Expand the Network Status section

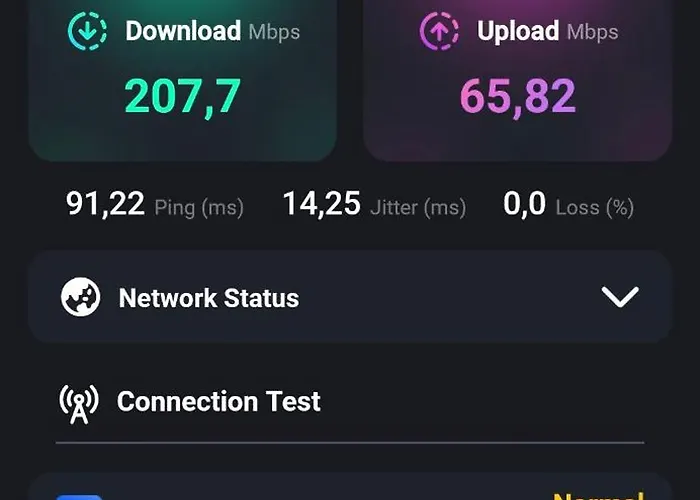(x=619, y=297)
